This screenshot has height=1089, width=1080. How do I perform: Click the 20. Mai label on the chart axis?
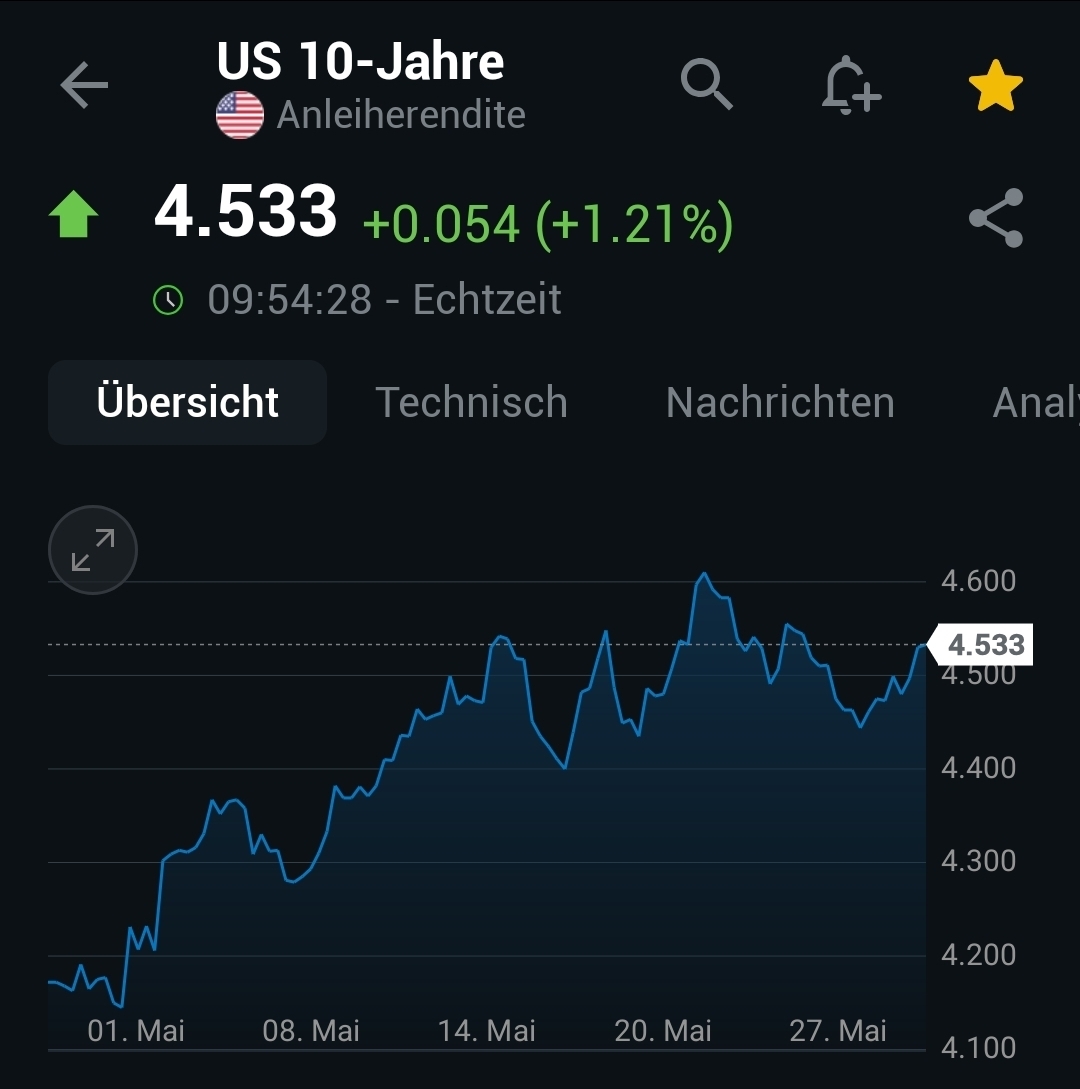pyautogui.click(x=662, y=1030)
